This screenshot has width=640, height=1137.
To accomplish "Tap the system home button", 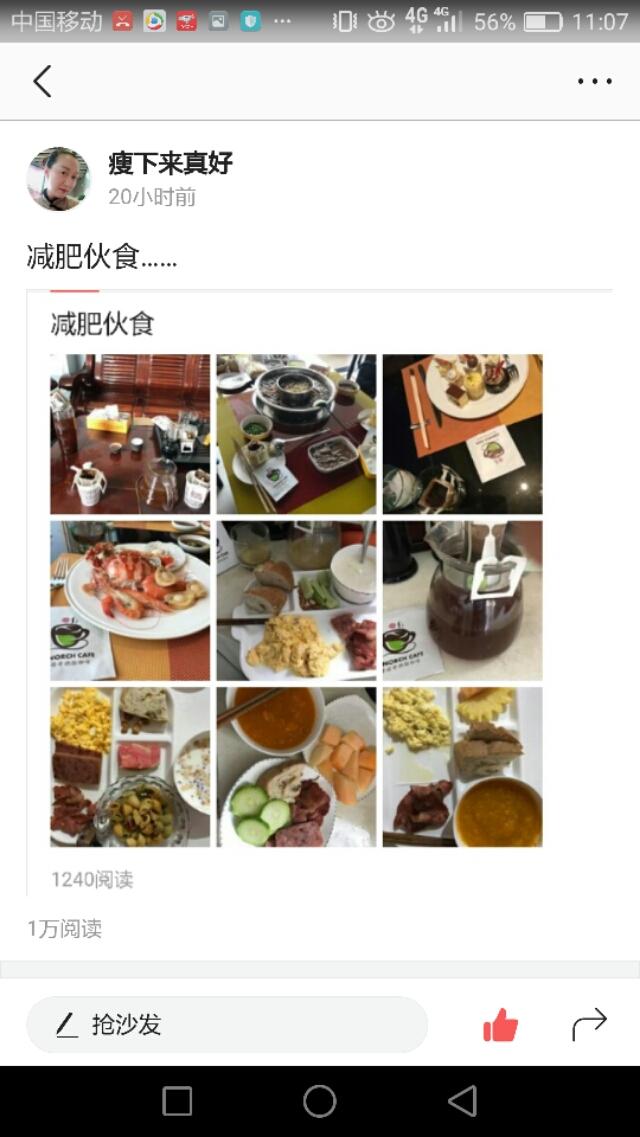I will [320, 1101].
